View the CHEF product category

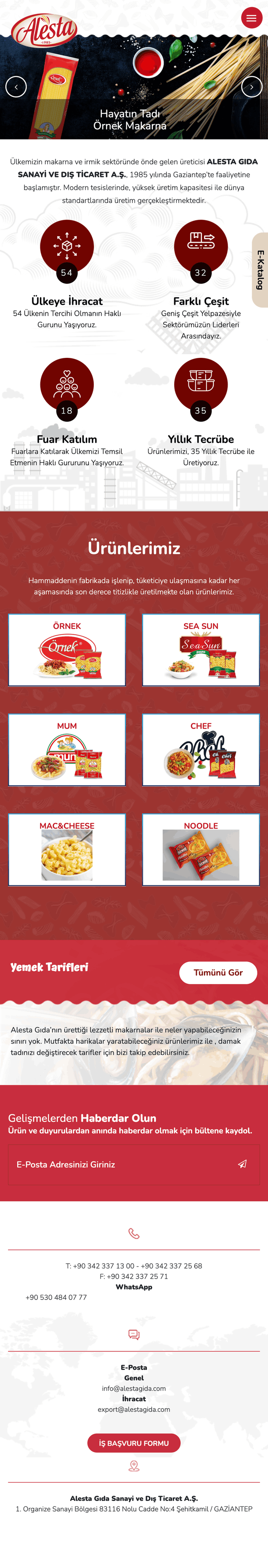tap(201, 749)
